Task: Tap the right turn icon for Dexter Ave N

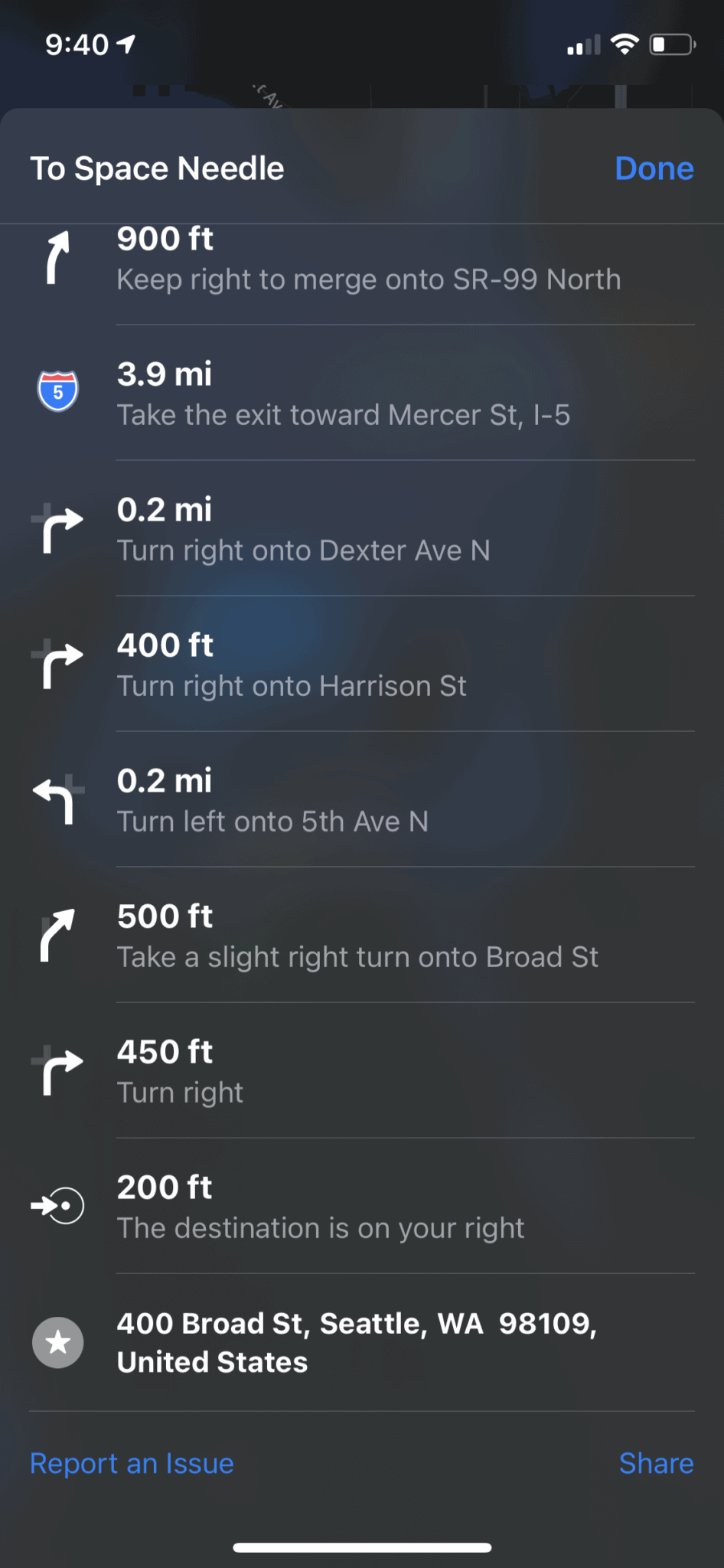Action: pyautogui.click(x=57, y=528)
